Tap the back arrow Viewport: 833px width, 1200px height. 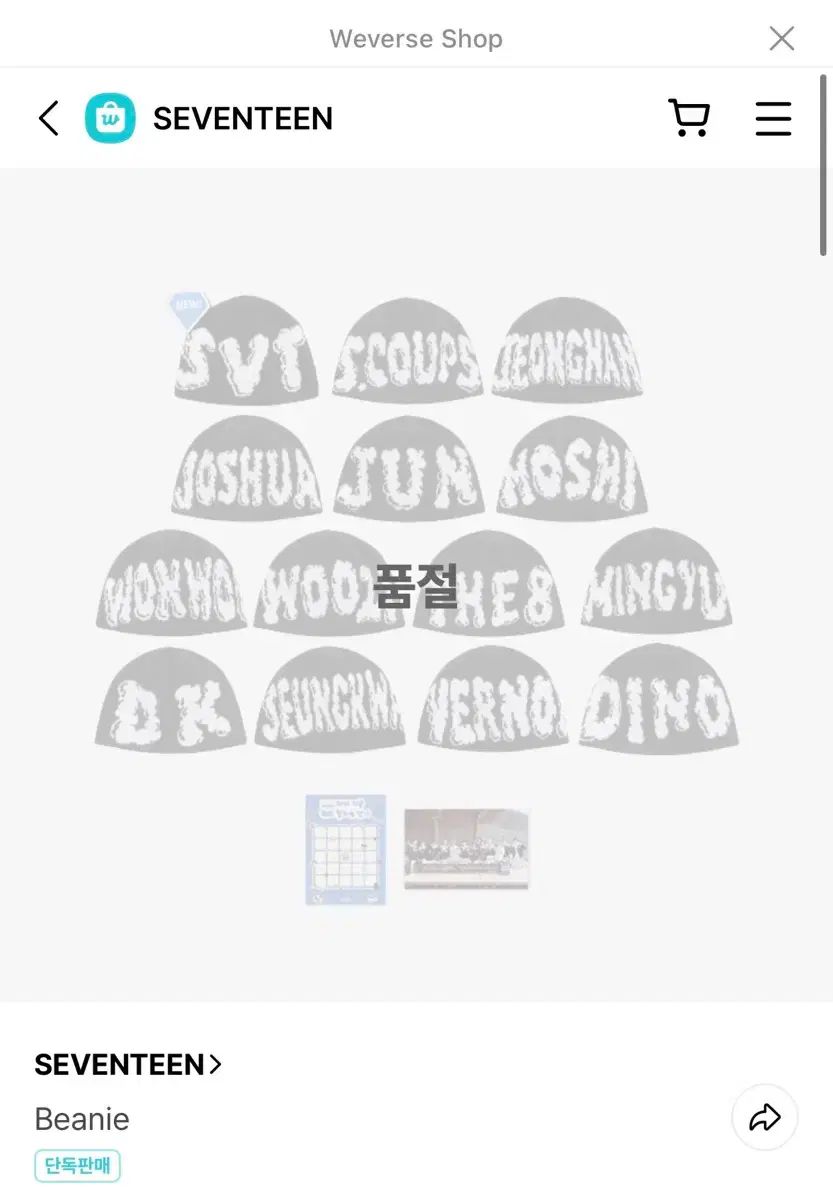(x=48, y=118)
